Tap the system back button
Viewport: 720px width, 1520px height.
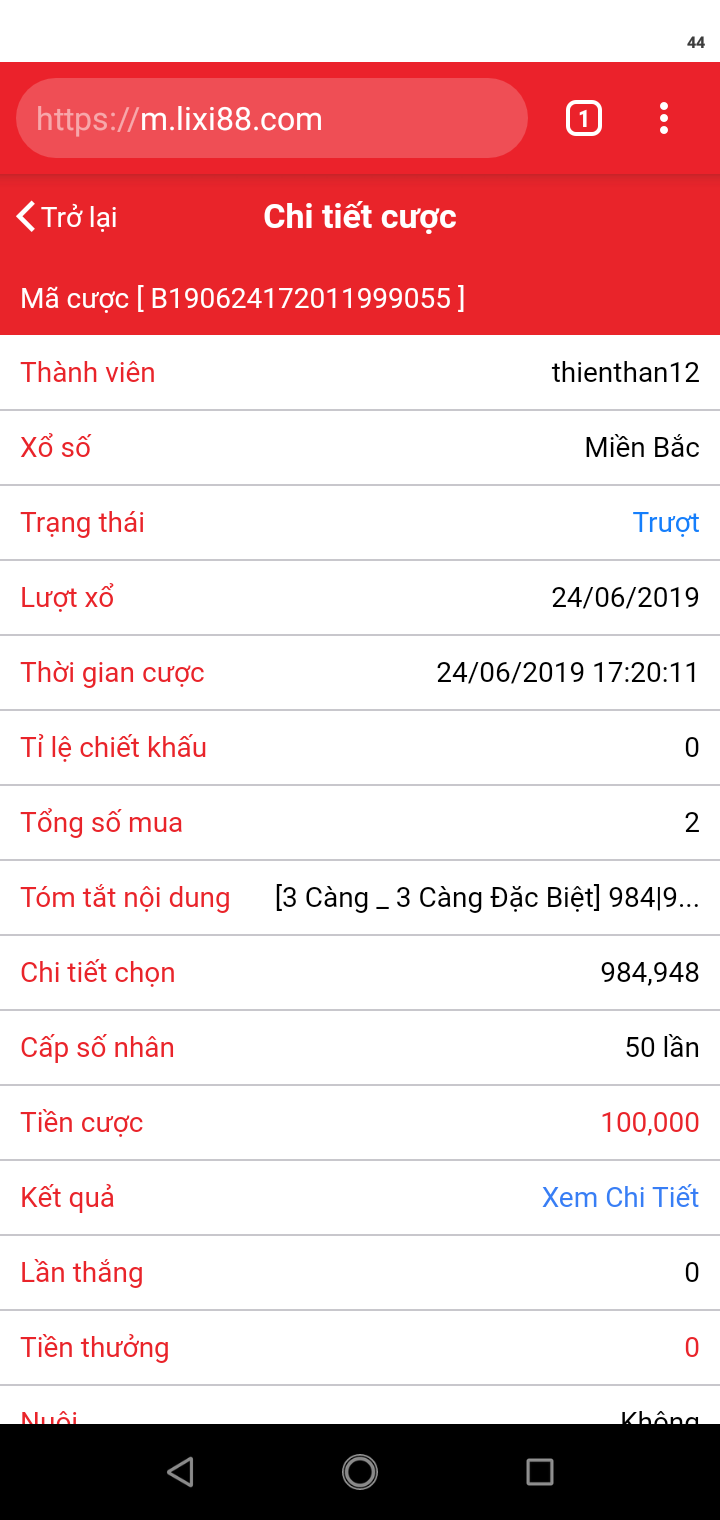(x=180, y=1471)
